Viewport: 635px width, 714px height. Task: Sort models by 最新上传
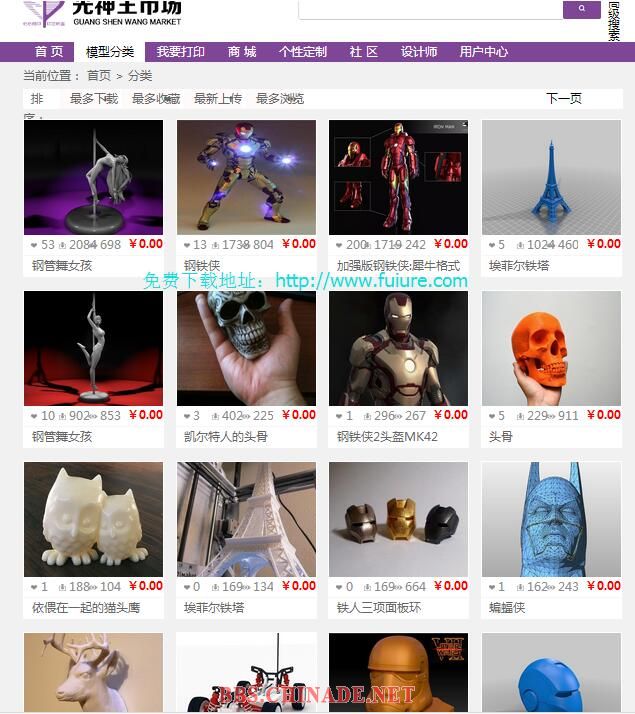218,99
